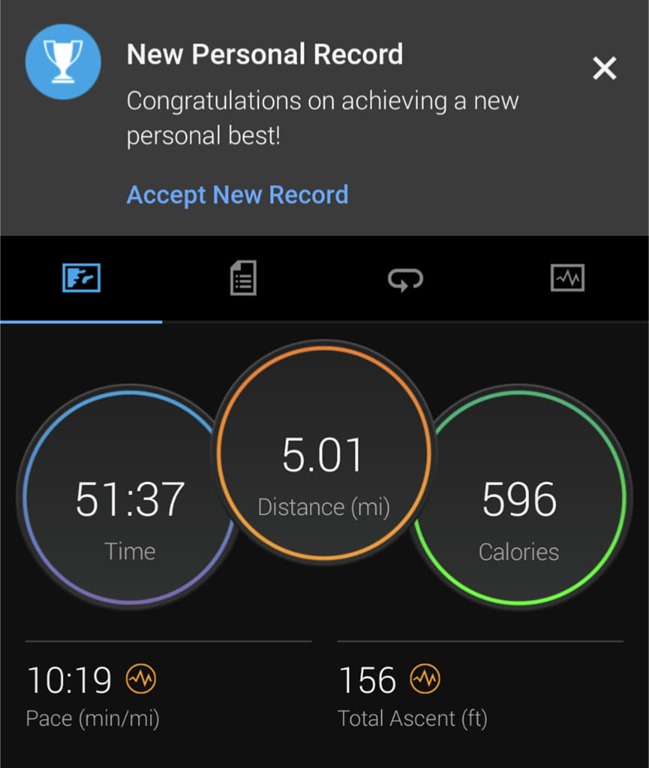The width and height of the screenshot is (649, 768).
Task: Switch to the laps tab
Action: click(405, 279)
